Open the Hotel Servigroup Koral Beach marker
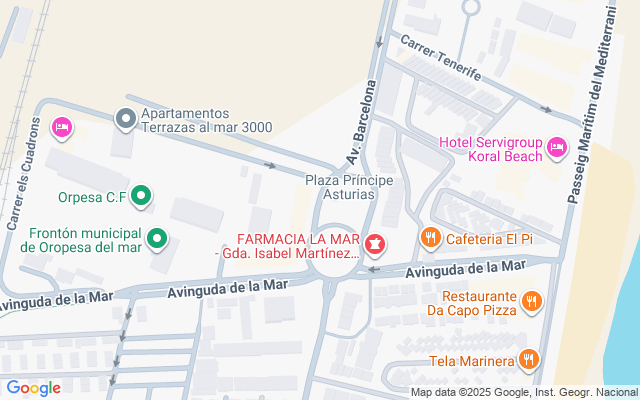 pos(558,149)
